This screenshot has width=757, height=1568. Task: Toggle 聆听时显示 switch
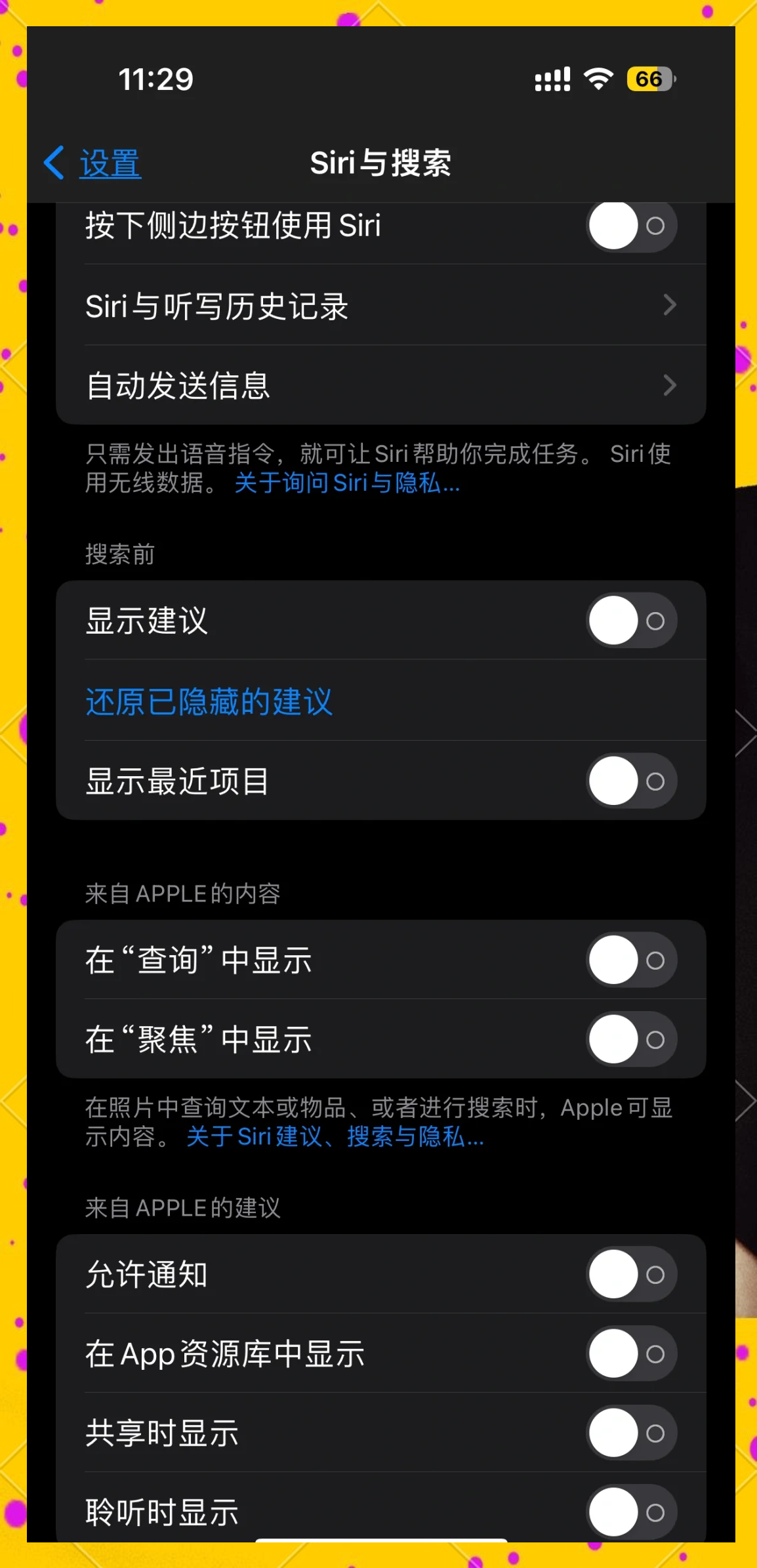click(x=630, y=1512)
